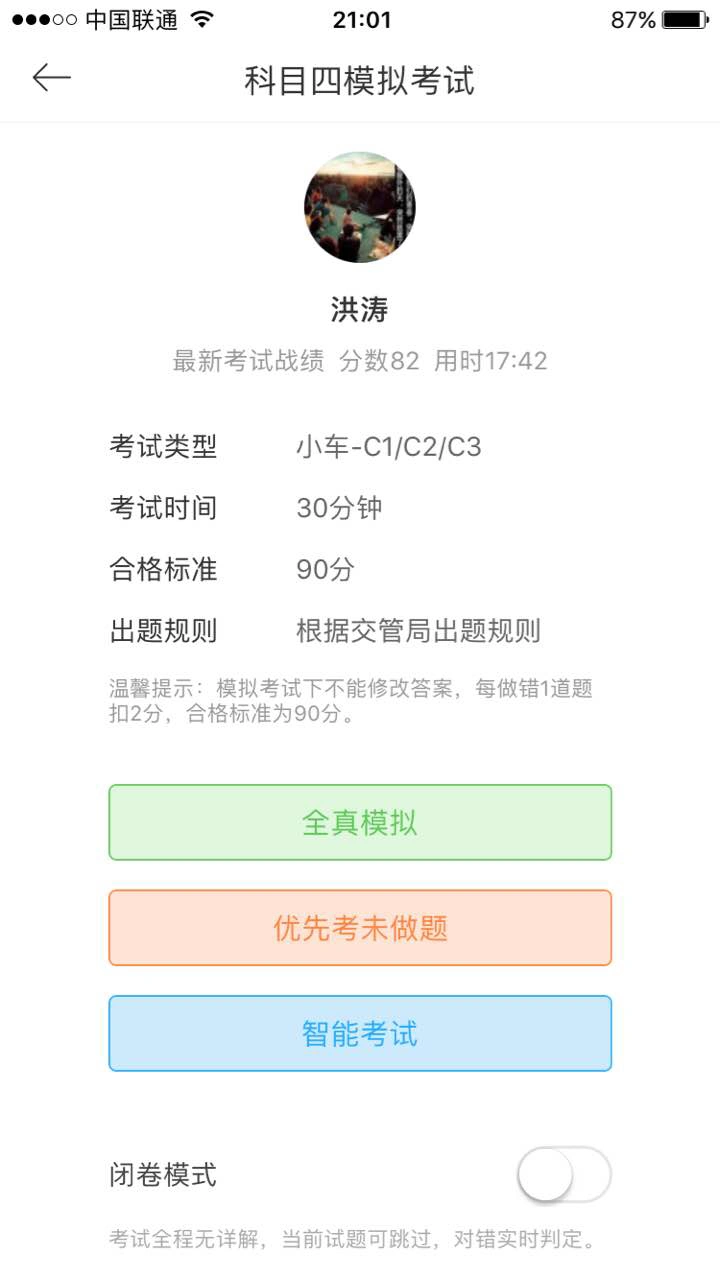Open 洪涛's profile avatar
Image resolution: width=720 pixels, height=1280 pixels.
coord(360,207)
